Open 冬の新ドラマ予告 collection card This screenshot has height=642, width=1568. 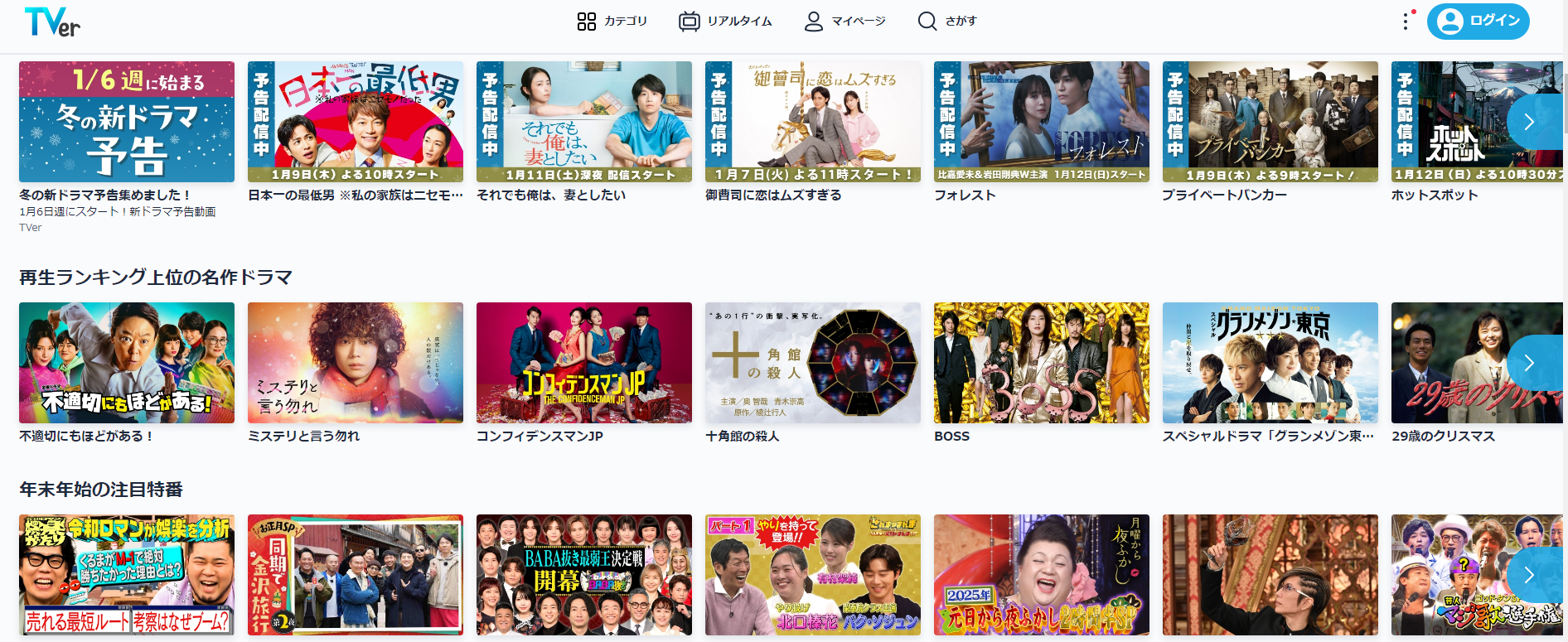(127, 122)
